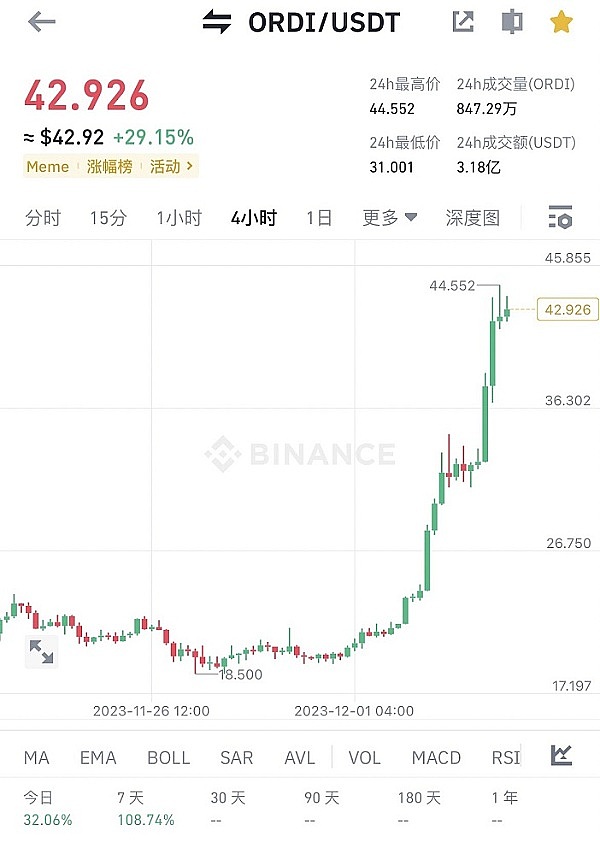The height and width of the screenshot is (842, 600).
Task: Open the 深度图 depth chart
Action: point(472,218)
